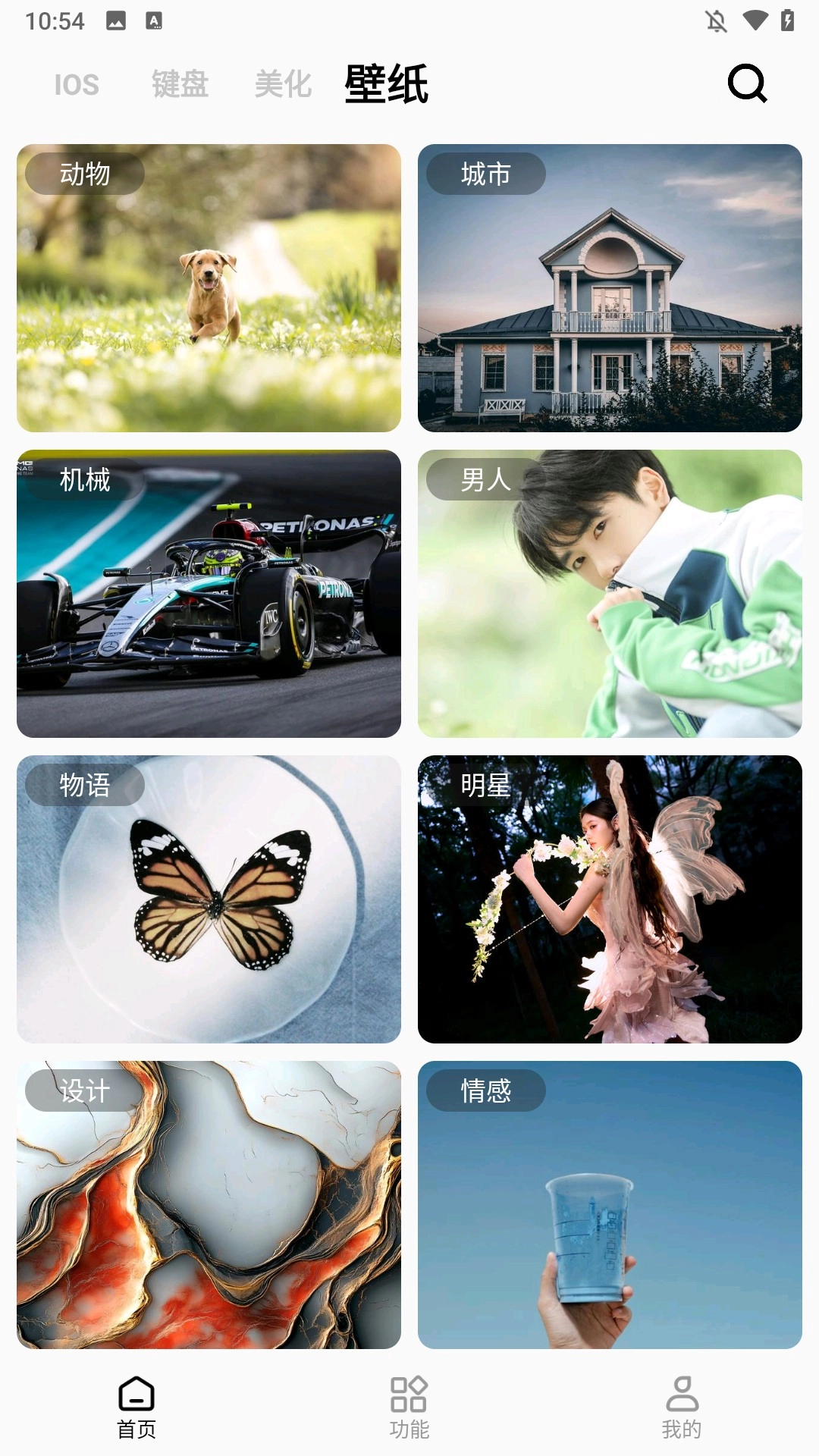Open the 我的 bottom tab
This screenshot has width=819, height=1456.
682,1407
